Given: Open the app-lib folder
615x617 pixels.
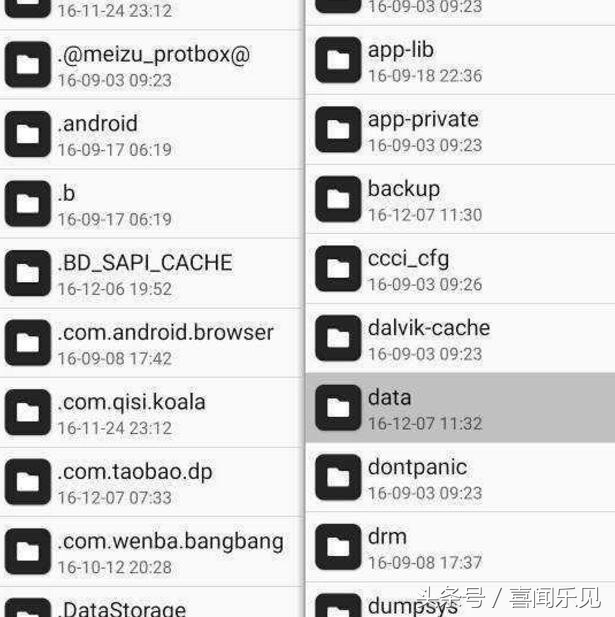Looking at the screenshot, I should [x=460, y=61].
